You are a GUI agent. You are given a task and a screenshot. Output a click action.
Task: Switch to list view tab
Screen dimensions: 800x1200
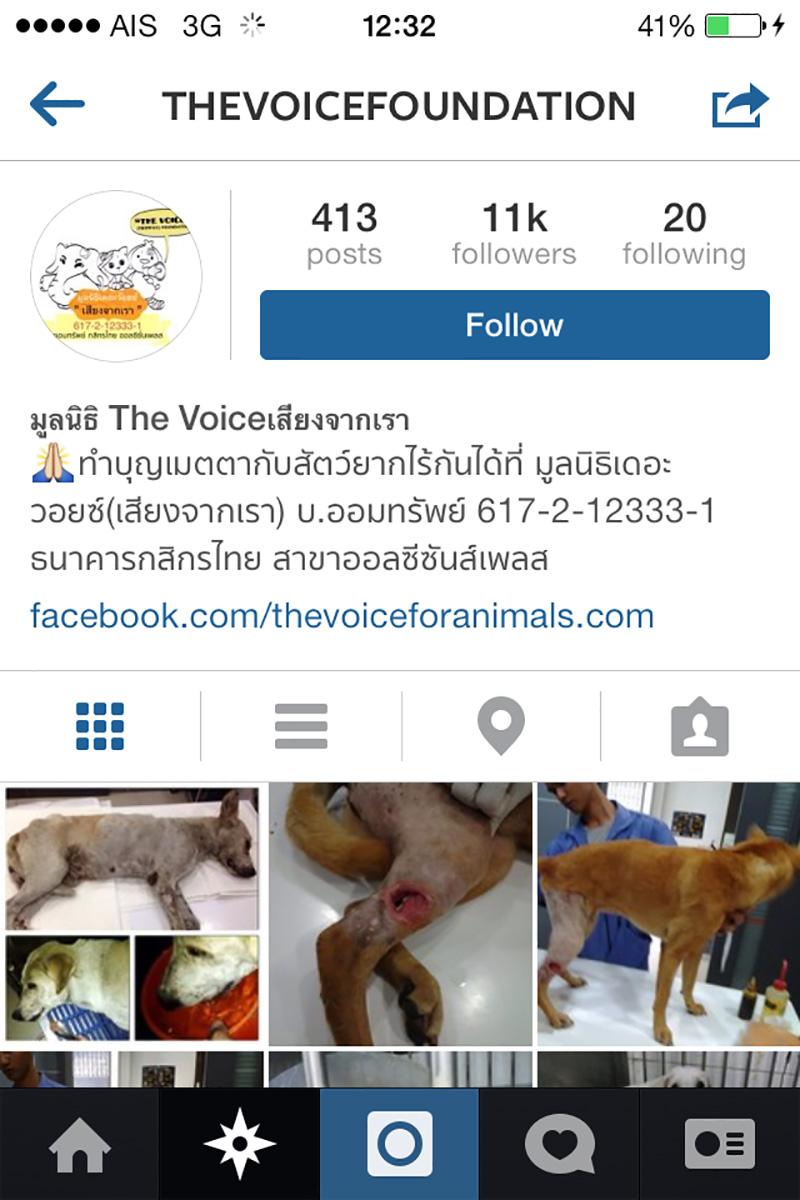tap(301, 726)
